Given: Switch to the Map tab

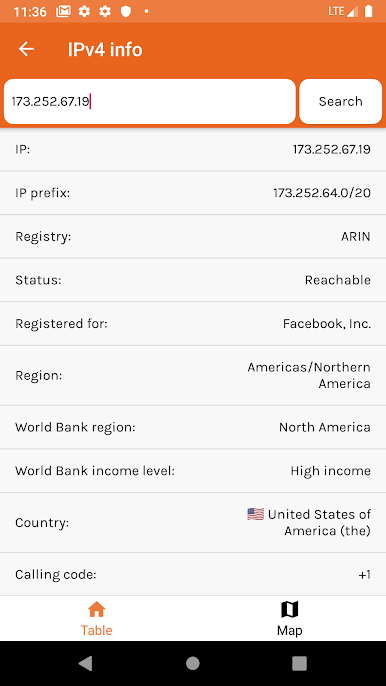Looking at the screenshot, I should [289, 619].
